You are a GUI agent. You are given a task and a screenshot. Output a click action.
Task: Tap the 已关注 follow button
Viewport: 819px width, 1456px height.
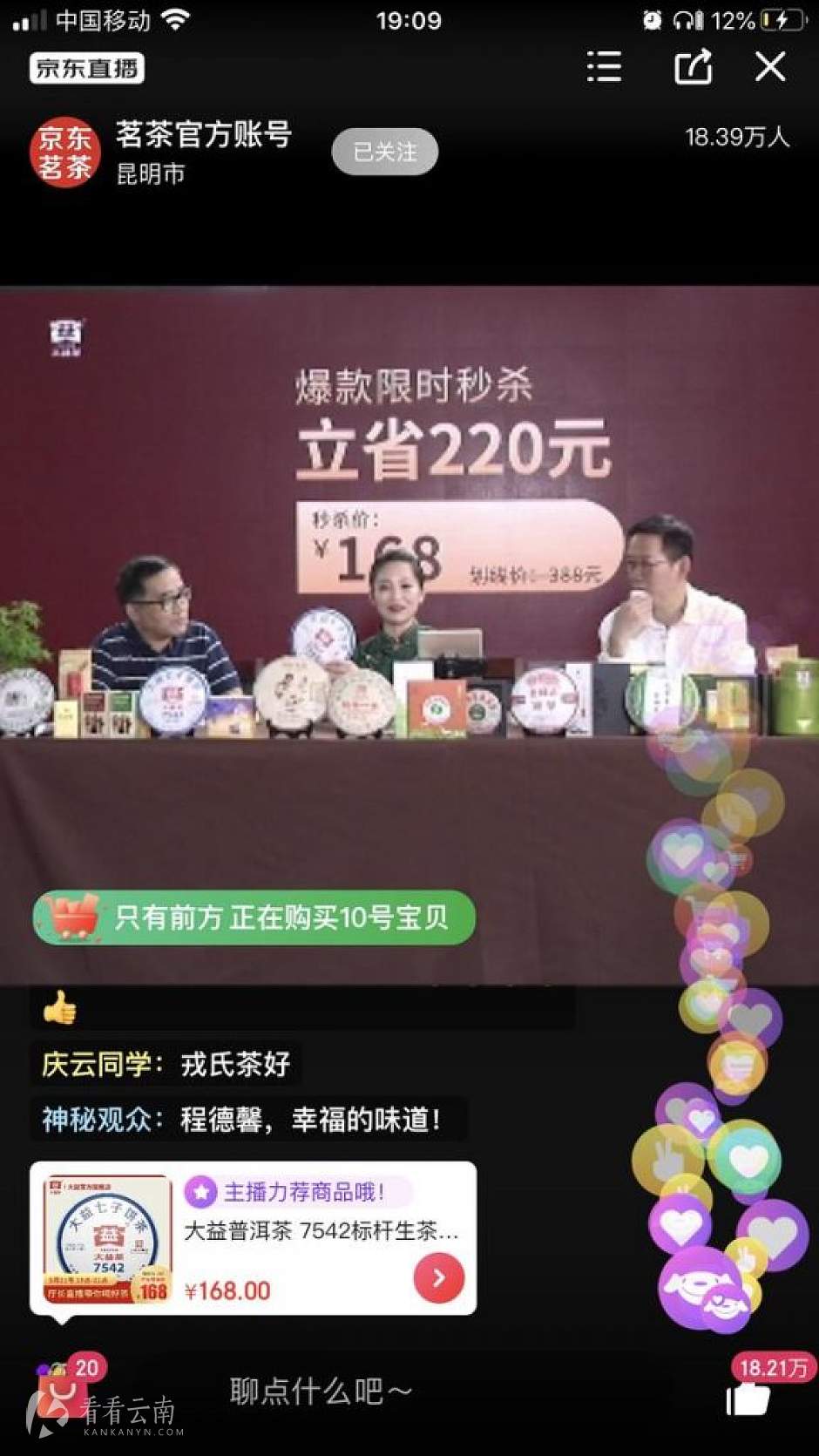tap(384, 152)
